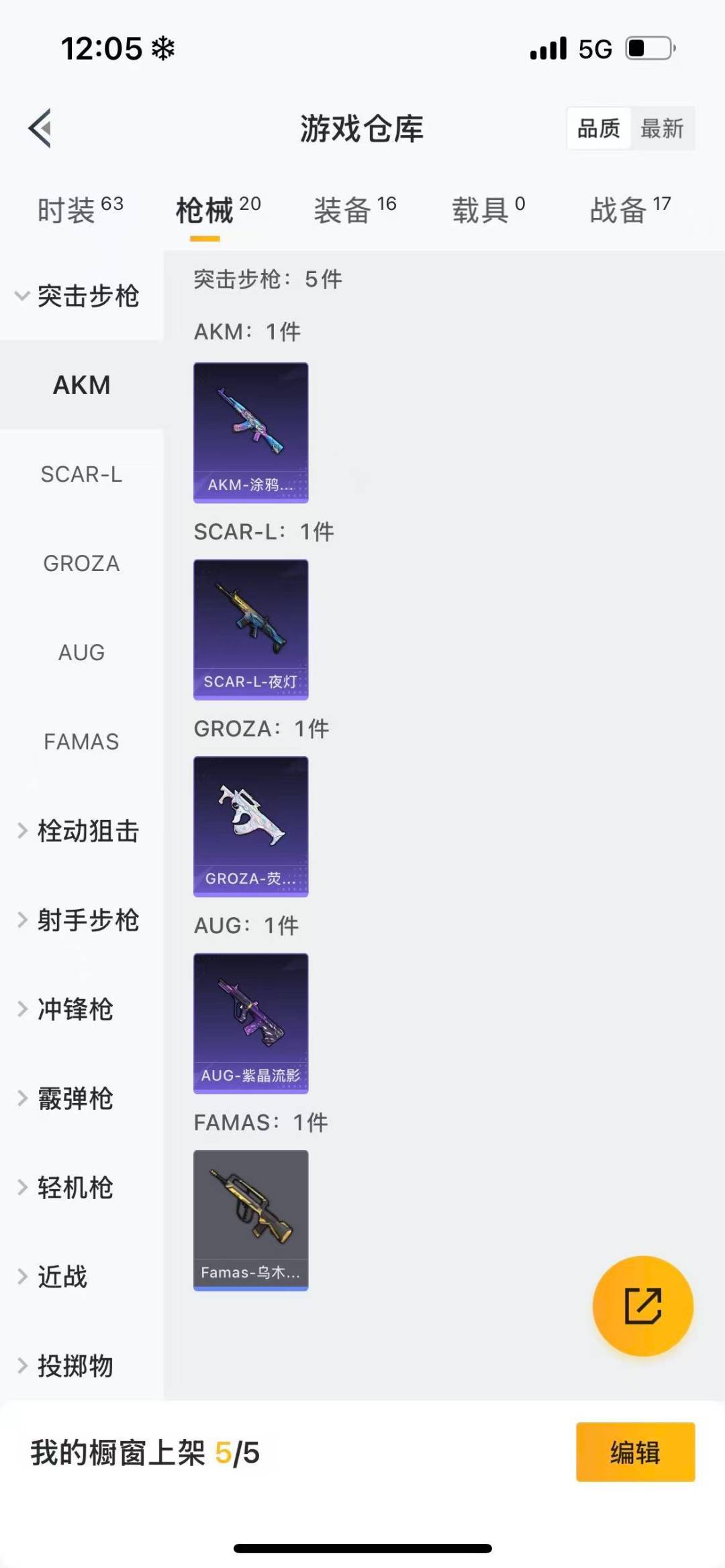Open the SCAR-L-夜灯 skin card
The width and height of the screenshot is (725, 1568).
(x=250, y=629)
